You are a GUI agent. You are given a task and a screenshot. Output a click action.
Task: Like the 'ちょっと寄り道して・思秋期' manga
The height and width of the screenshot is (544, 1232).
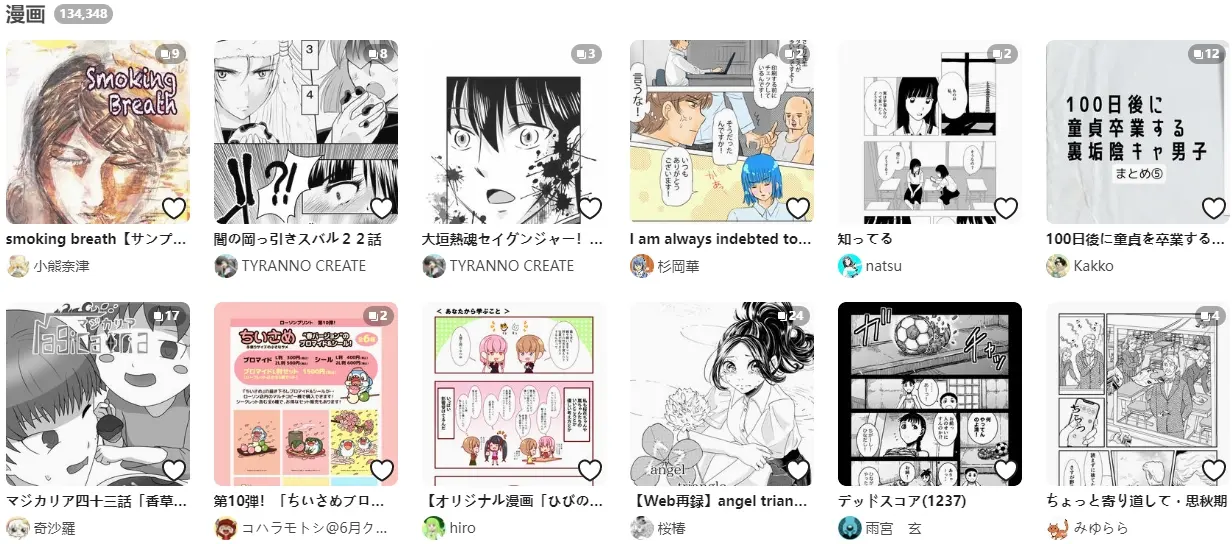1213,470
